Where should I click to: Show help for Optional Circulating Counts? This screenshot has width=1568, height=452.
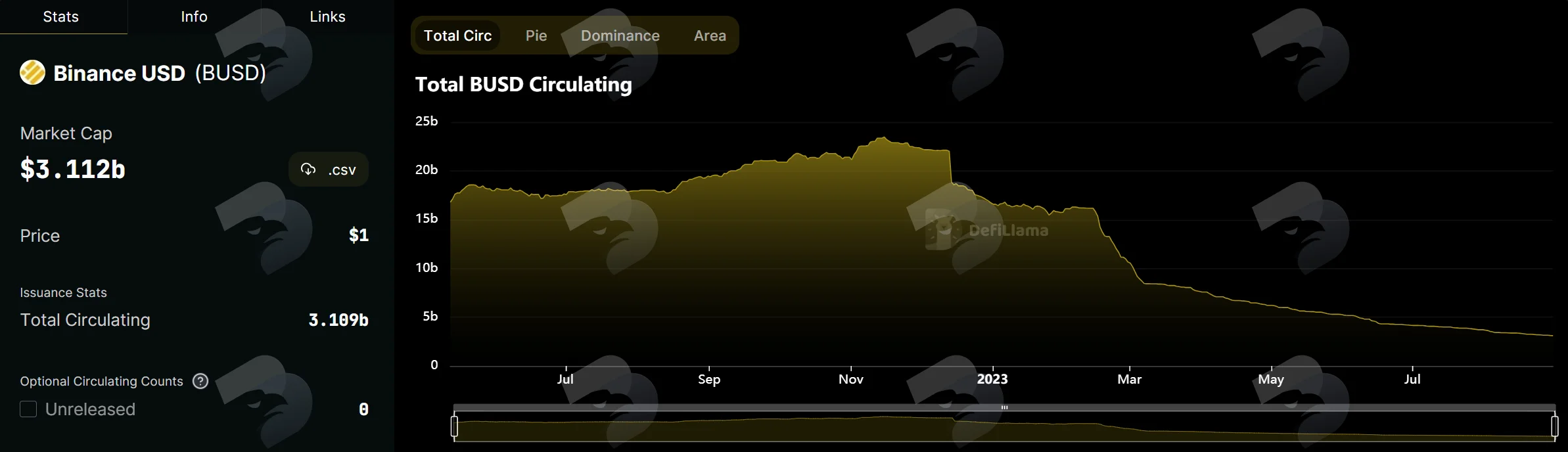click(x=200, y=381)
